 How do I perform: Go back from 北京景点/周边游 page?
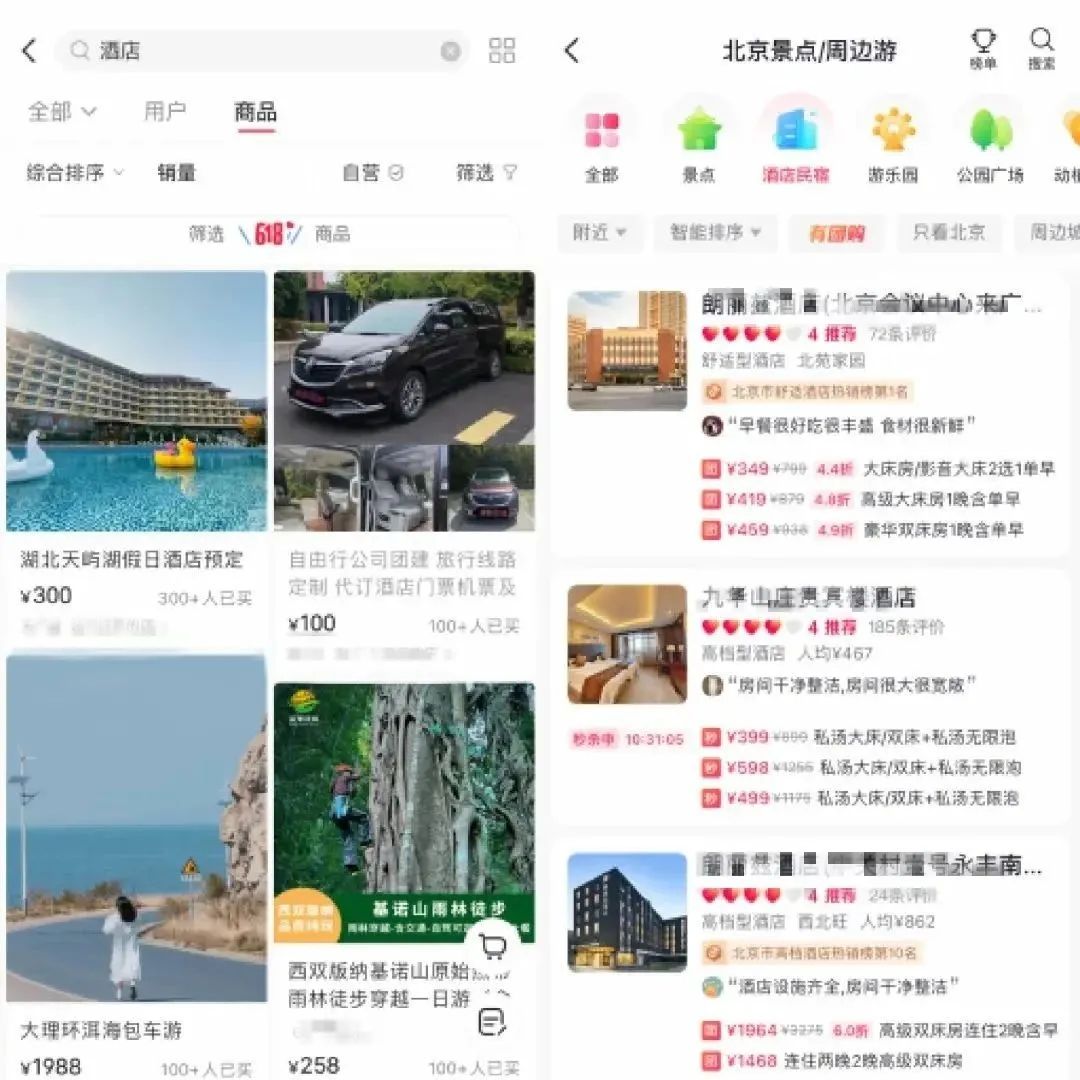click(572, 51)
